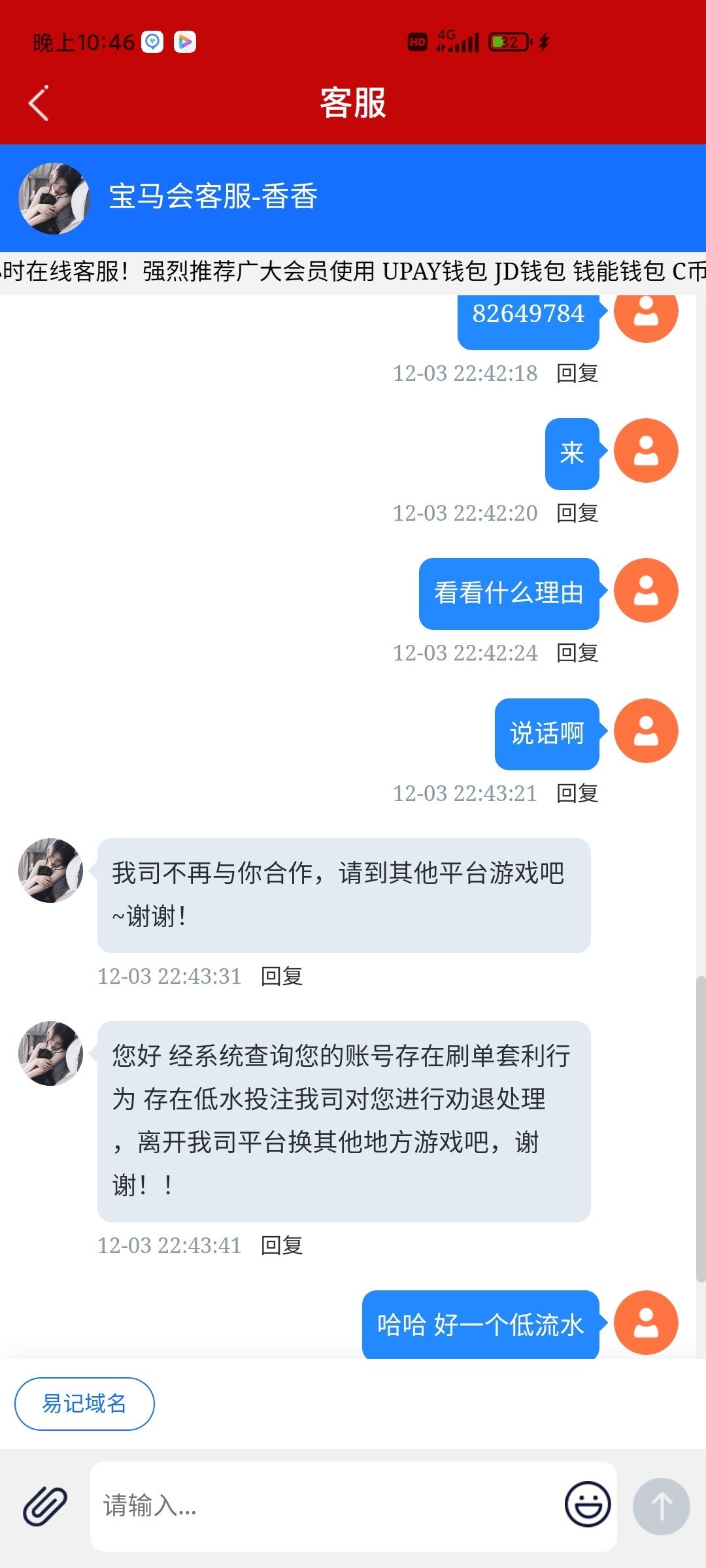Tap 回复 under 我司不再与你合作 message
The image size is (706, 1568).
(282, 976)
